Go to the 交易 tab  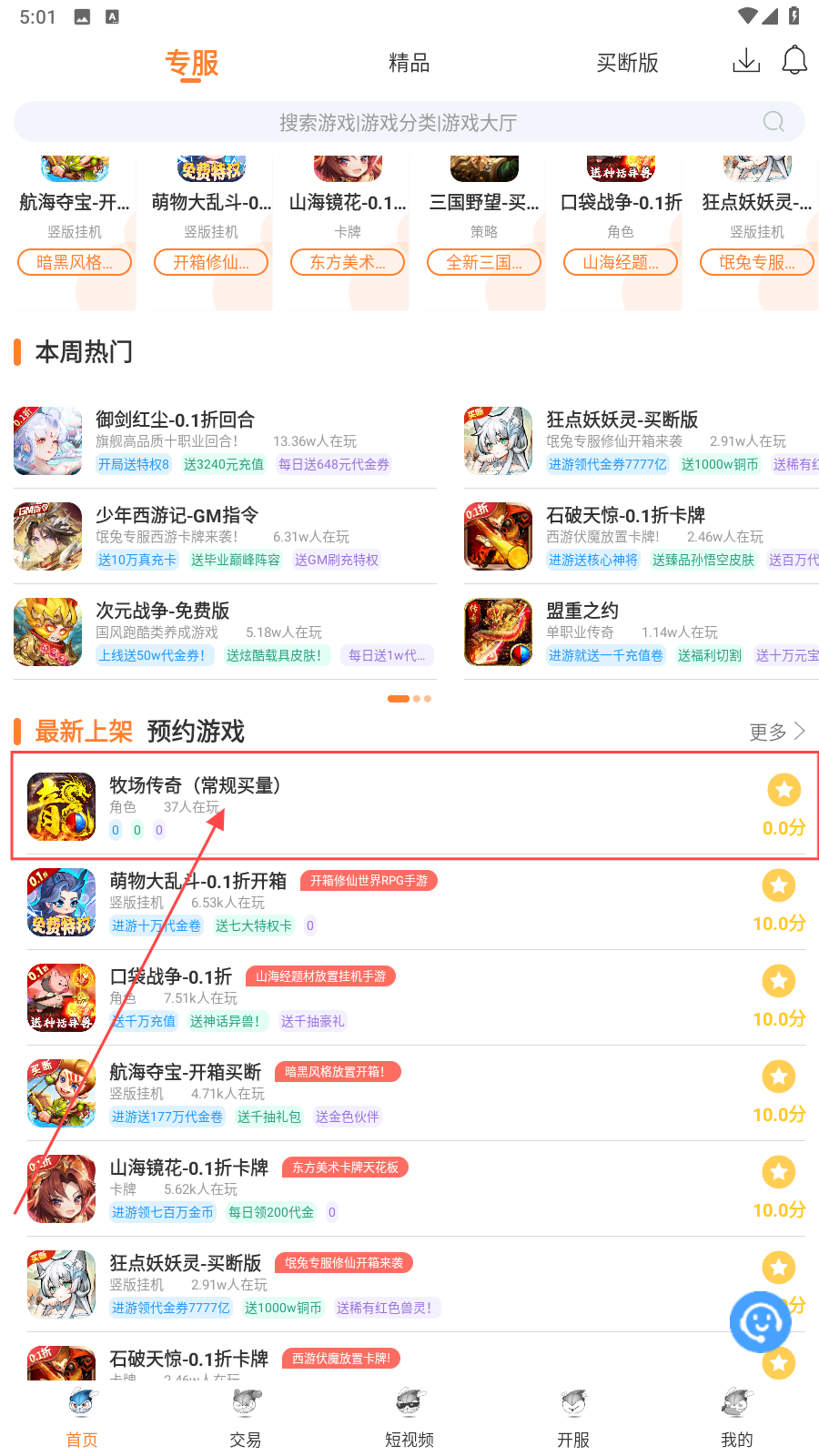tap(245, 1418)
